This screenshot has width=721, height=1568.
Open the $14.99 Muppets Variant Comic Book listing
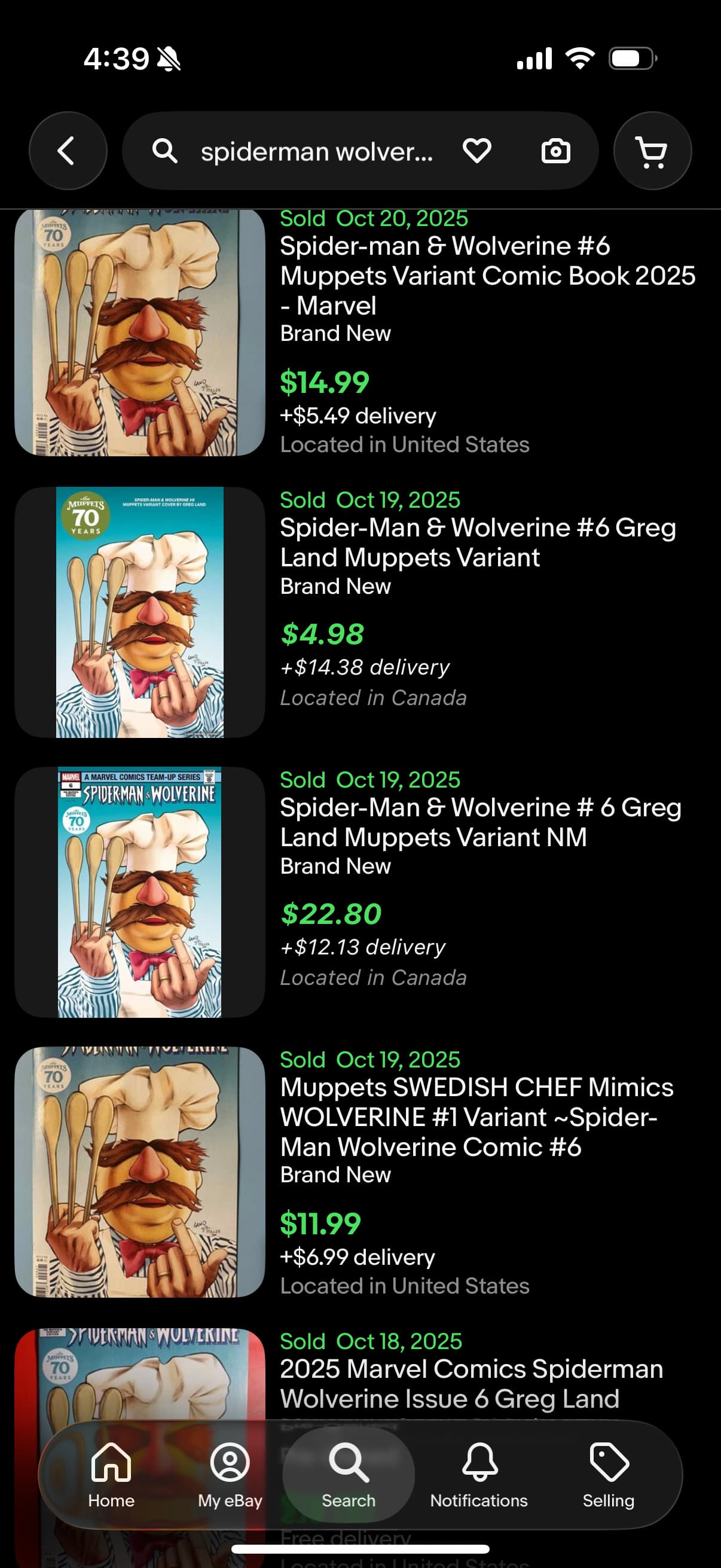click(487, 276)
